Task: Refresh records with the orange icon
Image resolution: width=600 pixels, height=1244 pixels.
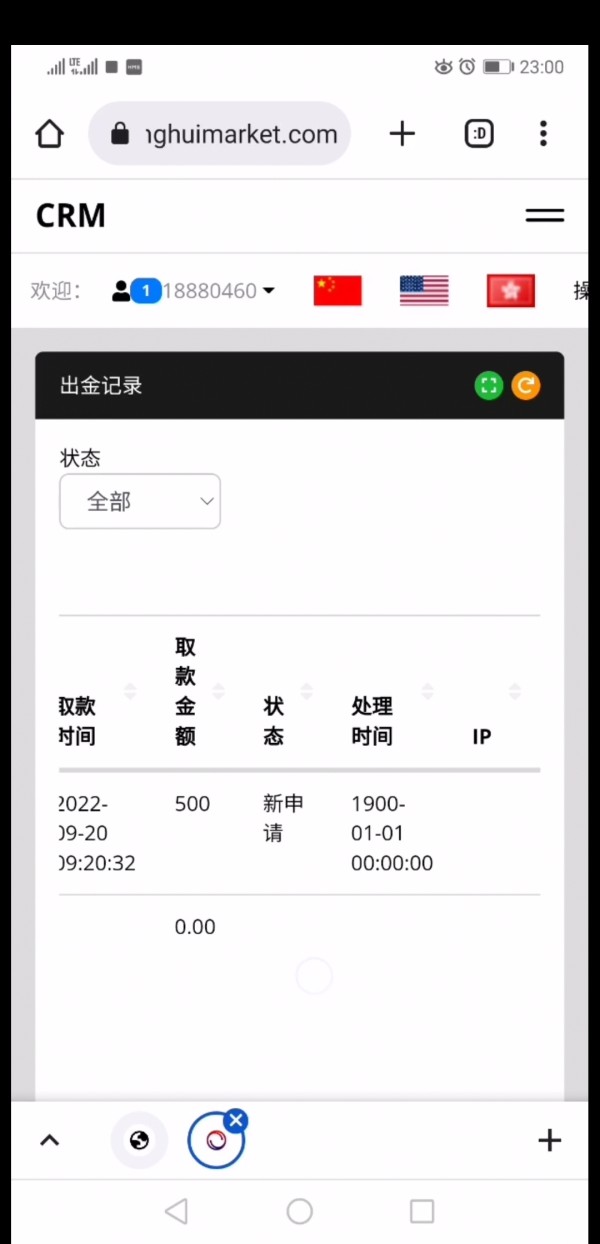Action: point(526,386)
